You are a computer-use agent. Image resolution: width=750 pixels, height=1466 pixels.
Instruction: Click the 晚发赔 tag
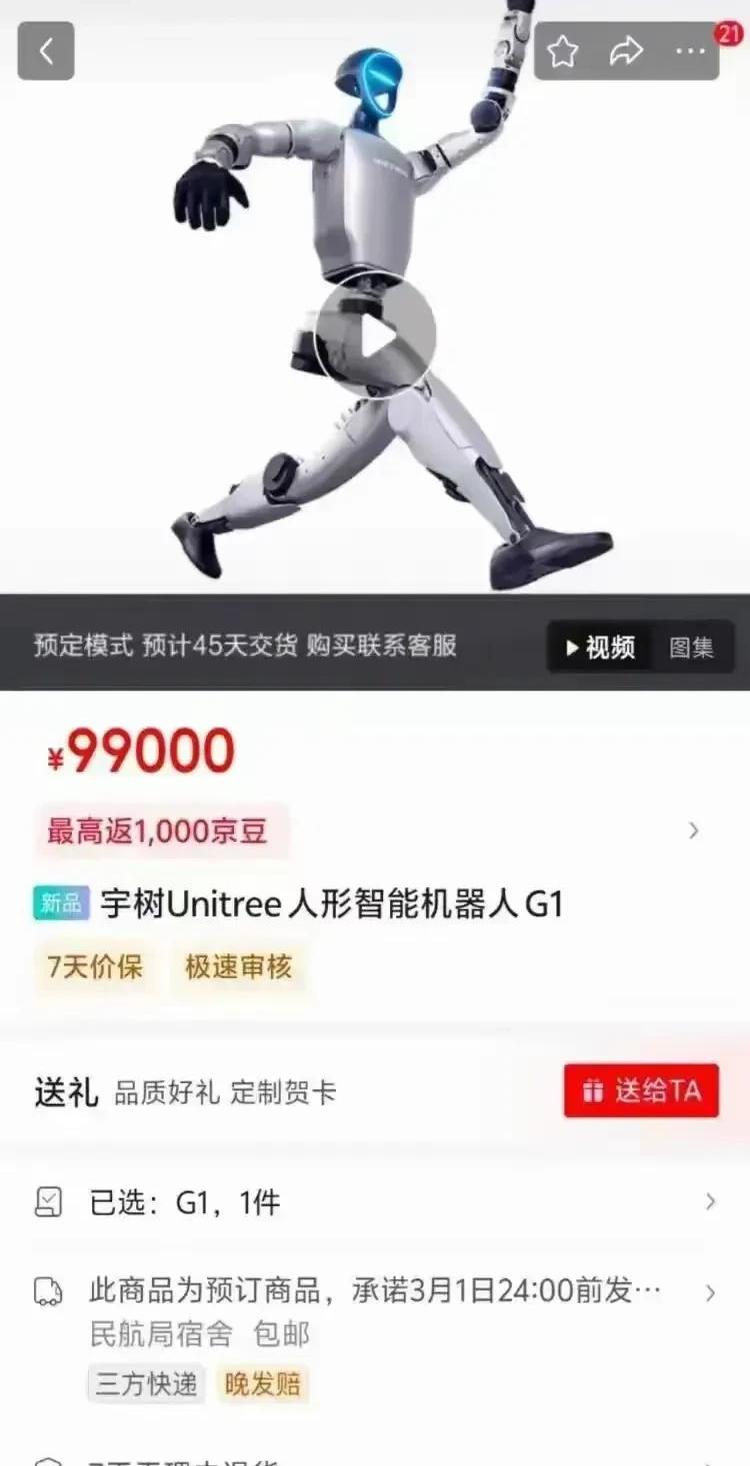262,1384
